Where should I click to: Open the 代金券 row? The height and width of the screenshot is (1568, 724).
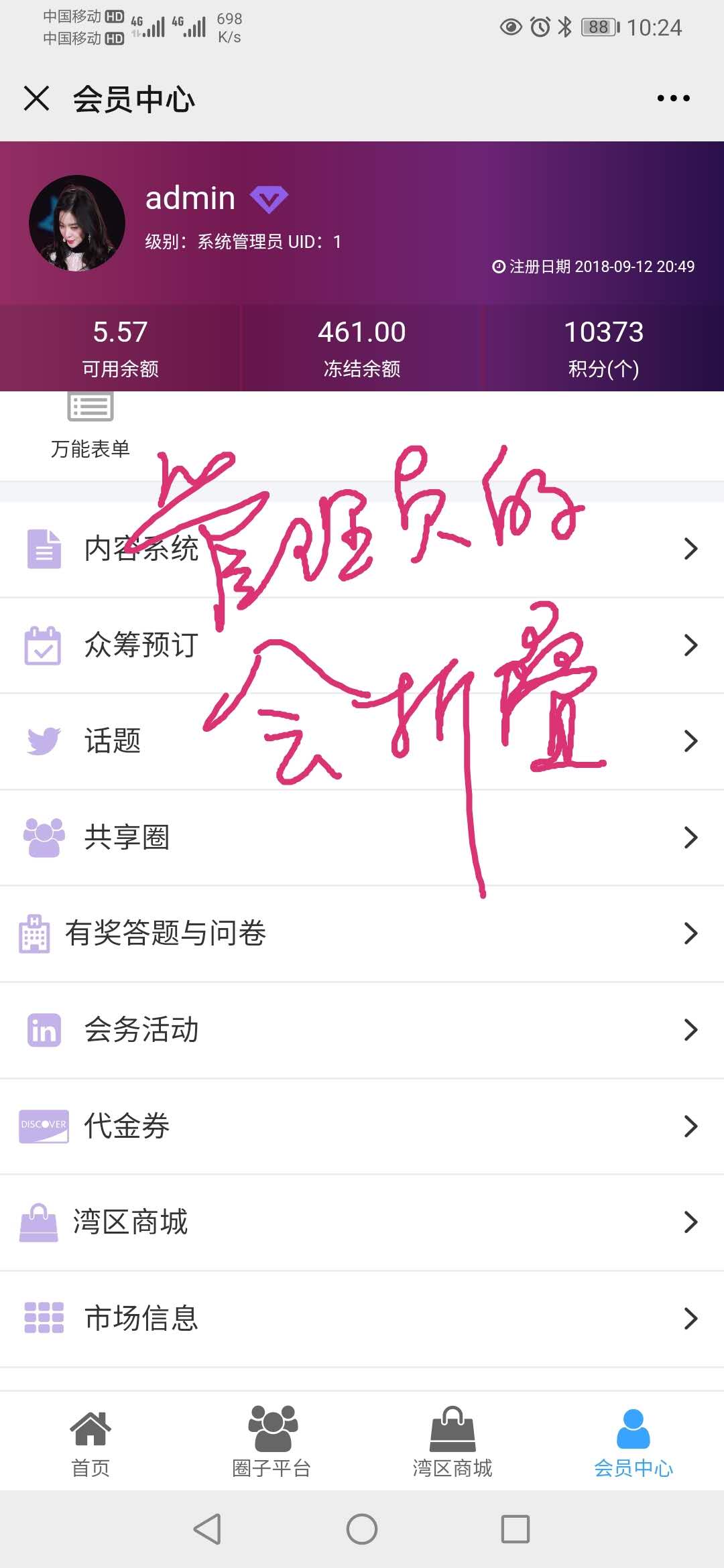(x=362, y=1126)
